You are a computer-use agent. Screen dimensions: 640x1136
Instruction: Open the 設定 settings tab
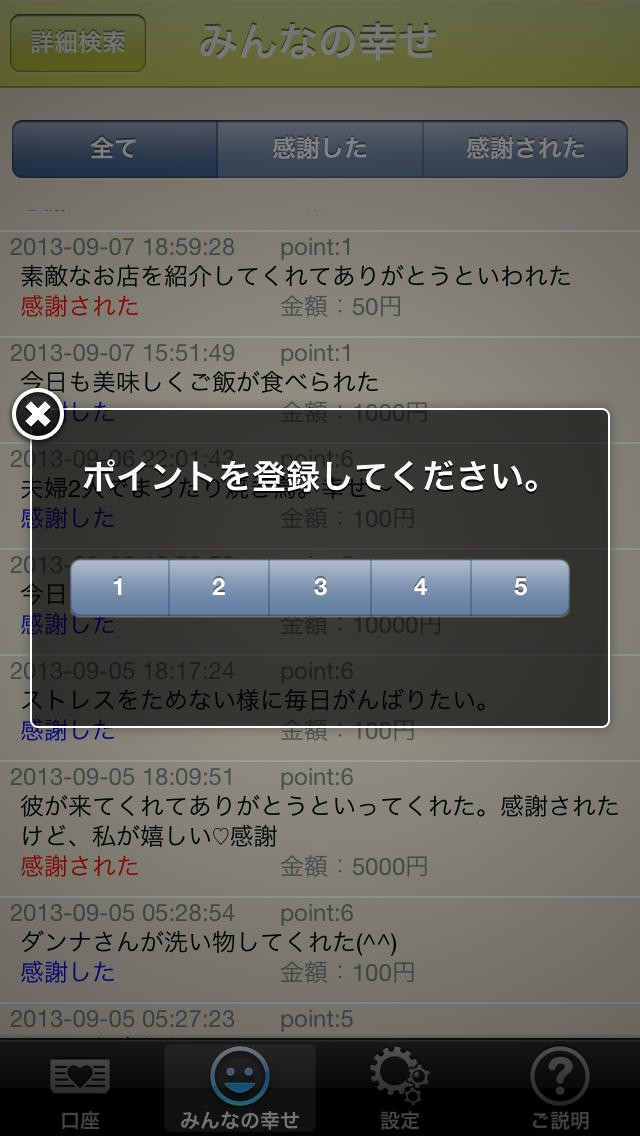pyautogui.click(x=400, y=1090)
